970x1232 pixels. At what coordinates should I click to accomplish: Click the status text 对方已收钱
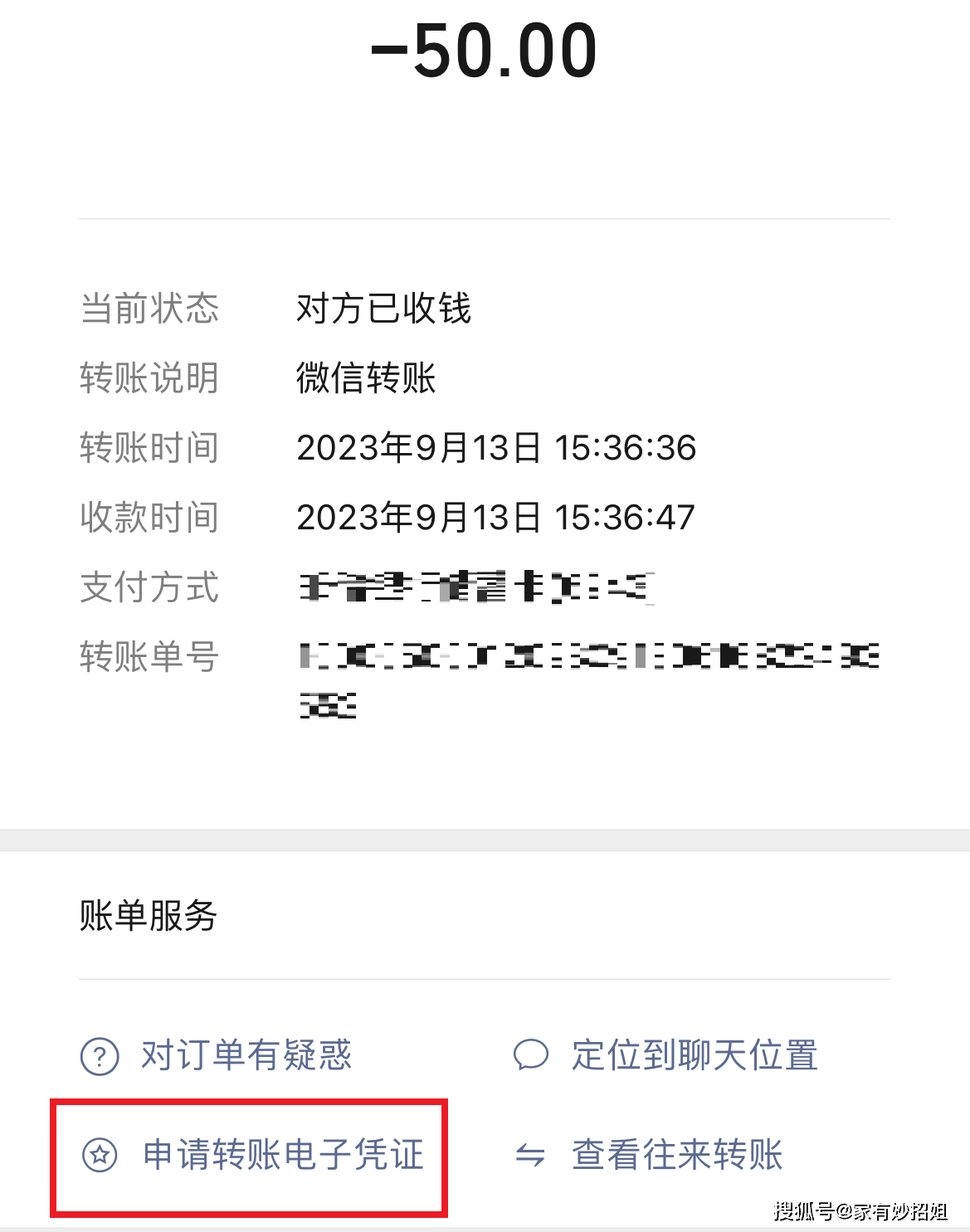click(x=383, y=309)
